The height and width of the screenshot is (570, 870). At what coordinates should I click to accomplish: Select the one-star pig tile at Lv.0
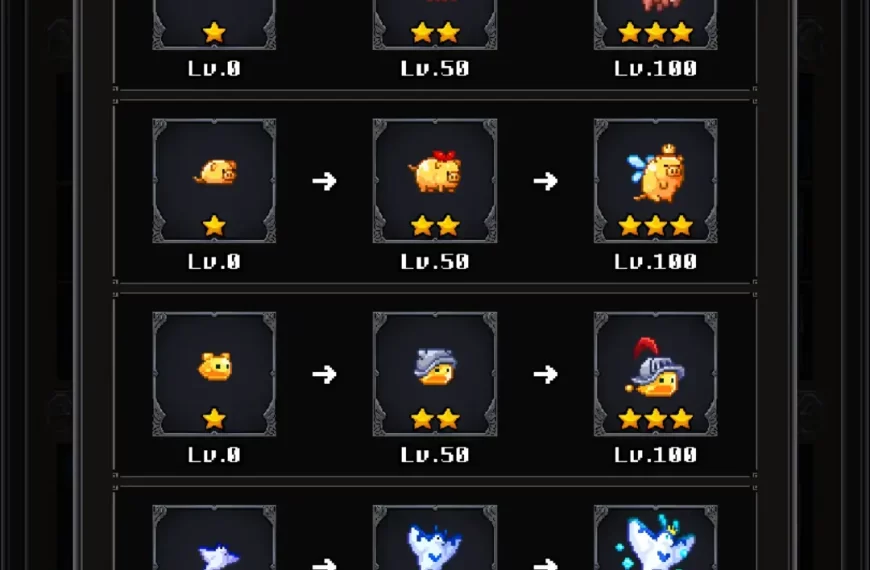pyautogui.click(x=214, y=181)
